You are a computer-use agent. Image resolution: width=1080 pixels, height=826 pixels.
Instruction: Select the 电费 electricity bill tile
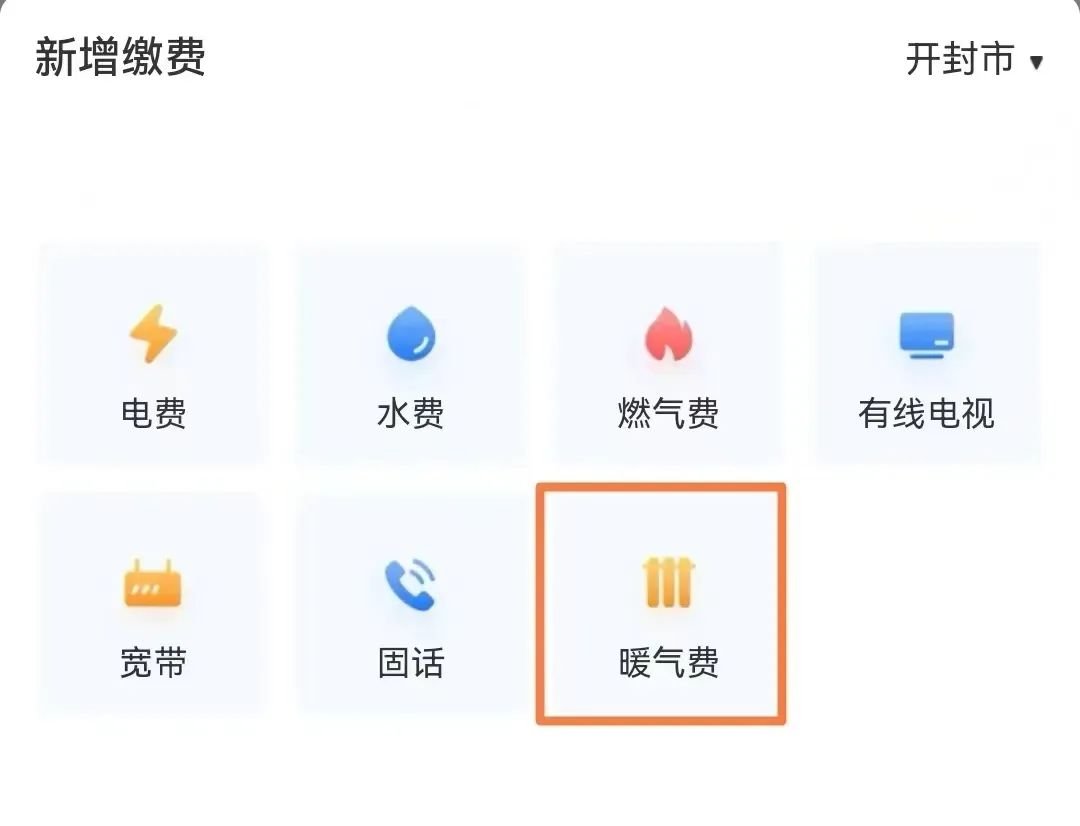(x=153, y=356)
